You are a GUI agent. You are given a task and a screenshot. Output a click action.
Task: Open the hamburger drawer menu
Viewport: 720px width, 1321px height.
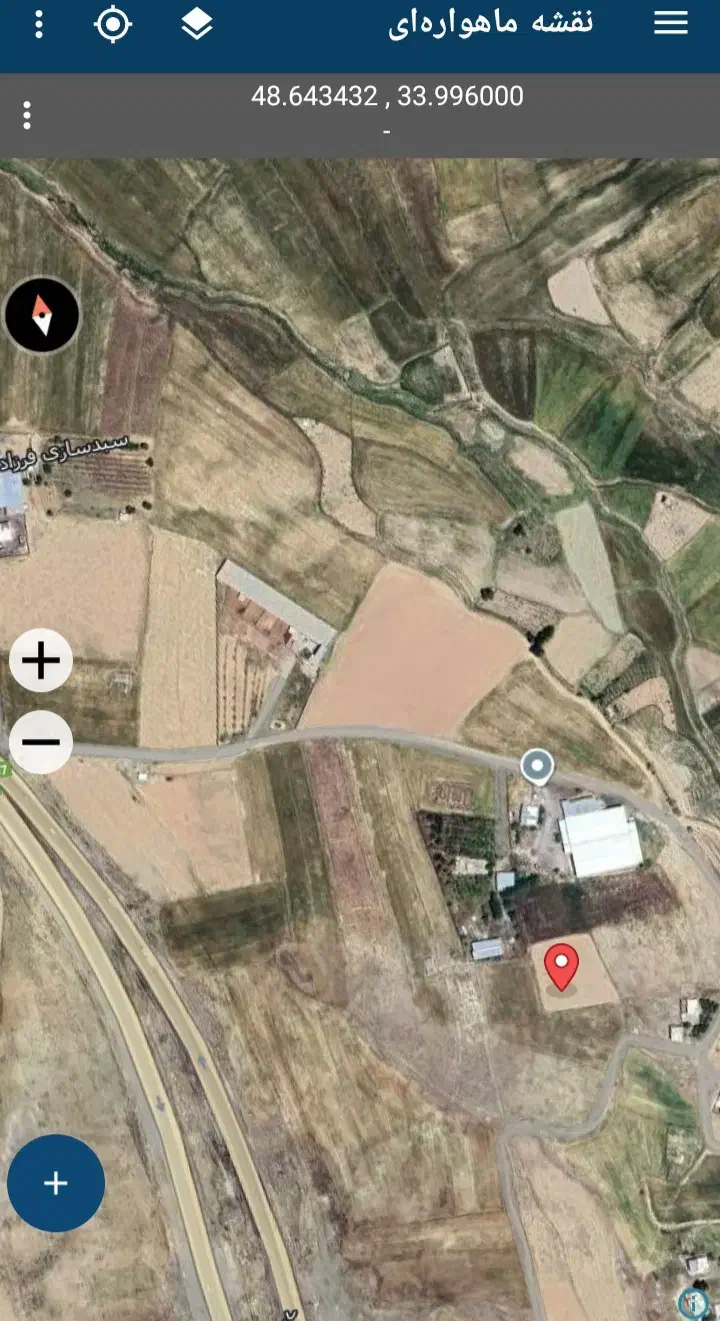671,24
